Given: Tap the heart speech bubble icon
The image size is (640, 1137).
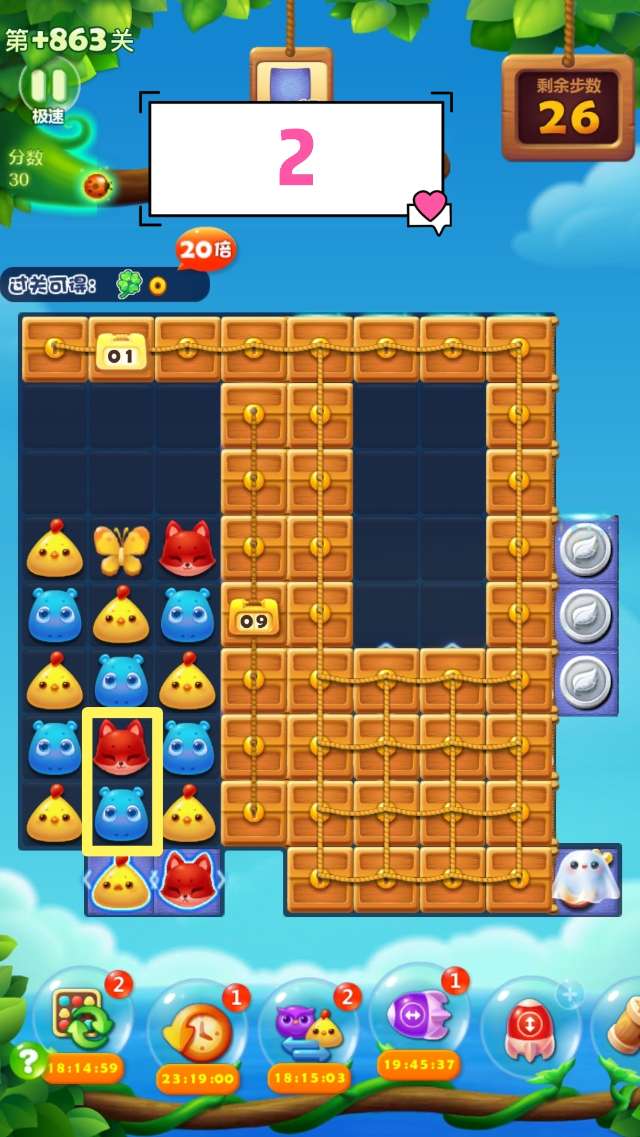Looking at the screenshot, I should pyautogui.click(x=430, y=207).
